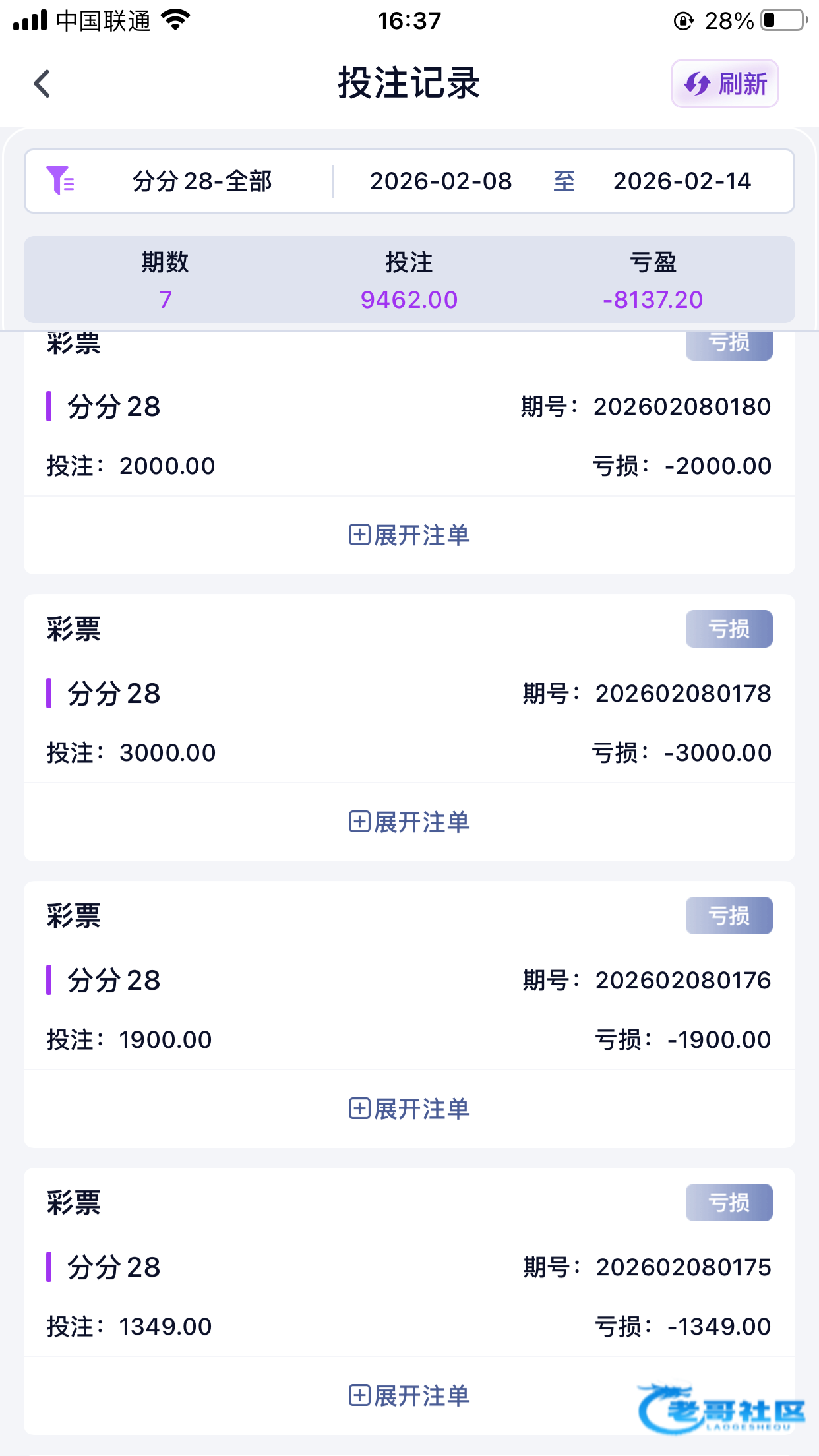Expand 展开注单 for issue 202602080175

click(x=409, y=1395)
